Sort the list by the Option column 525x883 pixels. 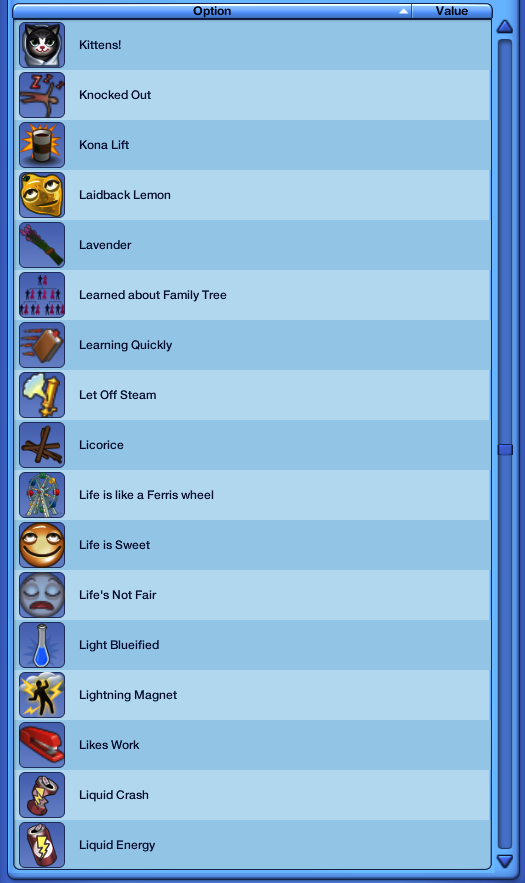212,11
